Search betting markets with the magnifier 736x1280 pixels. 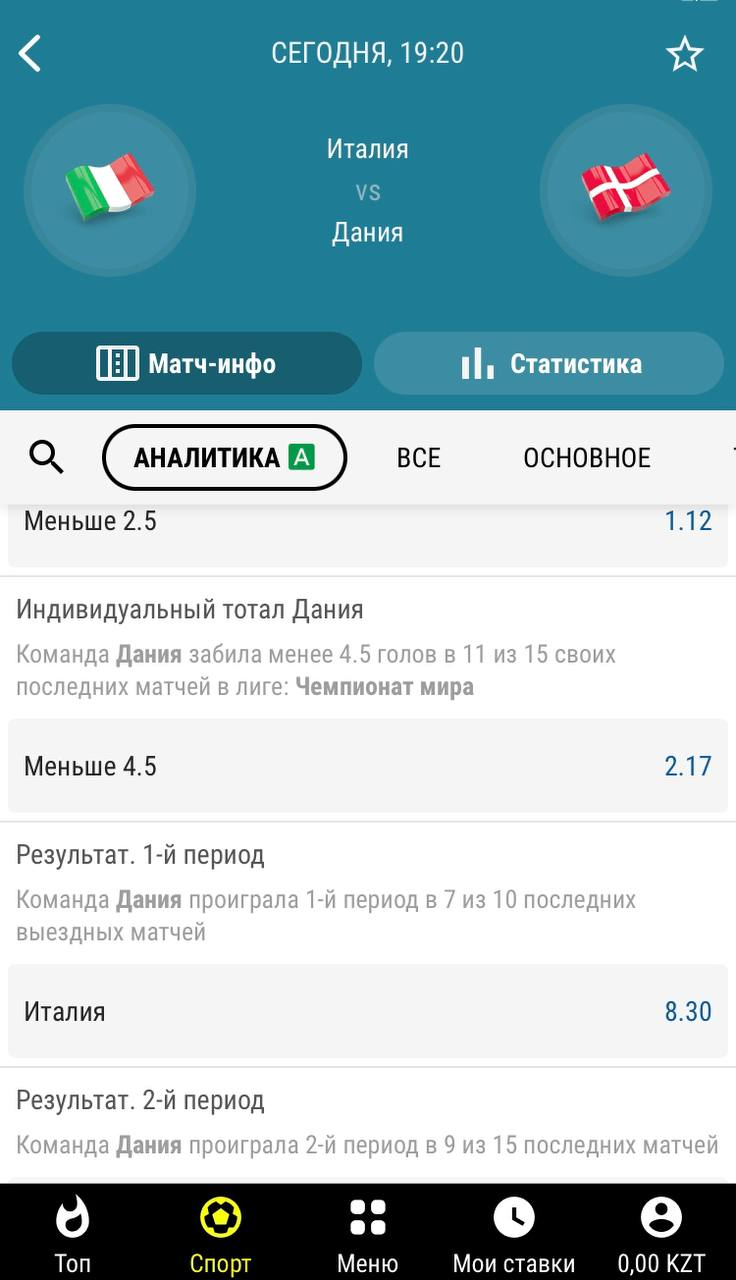click(x=47, y=458)
